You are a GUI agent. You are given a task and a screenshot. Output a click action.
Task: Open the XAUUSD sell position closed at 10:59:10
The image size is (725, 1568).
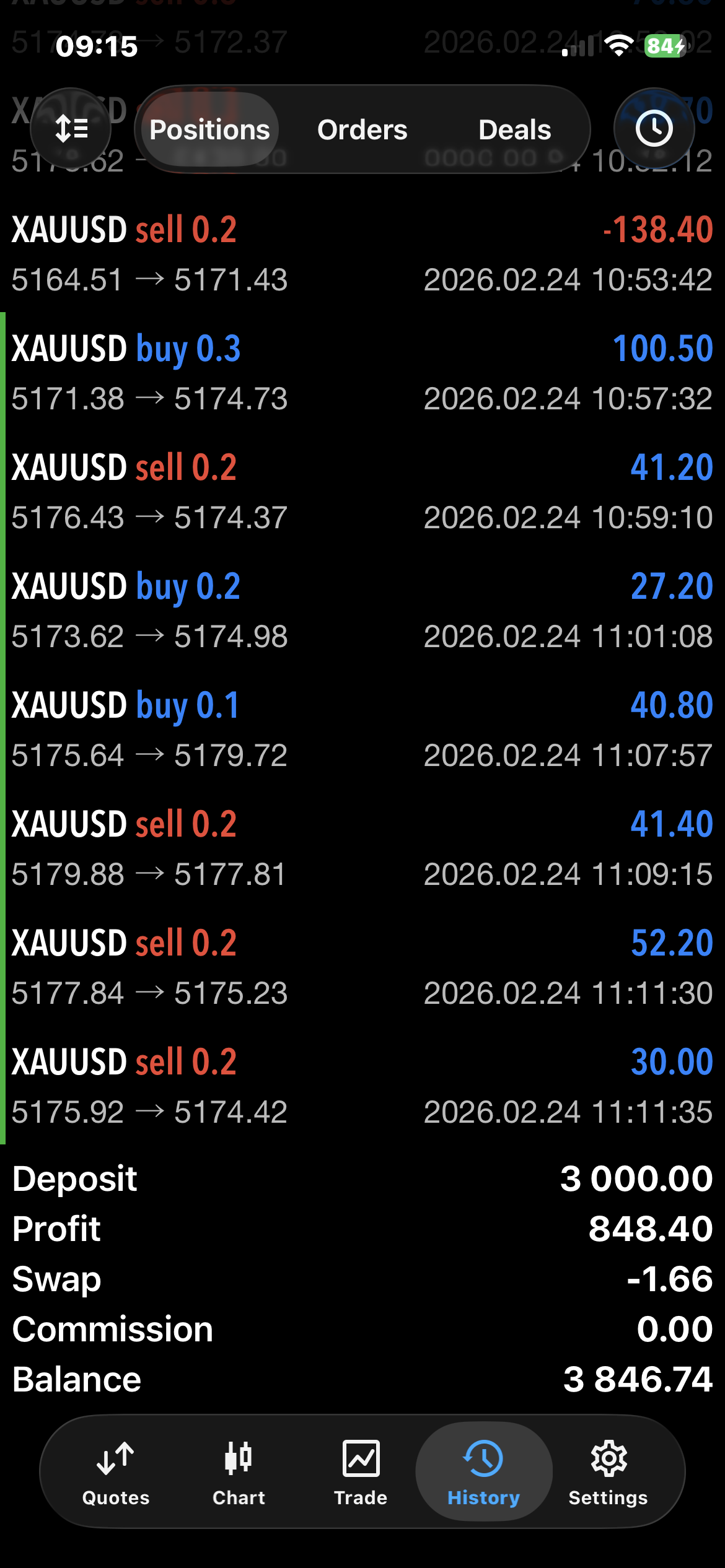(x=362, y=492)
